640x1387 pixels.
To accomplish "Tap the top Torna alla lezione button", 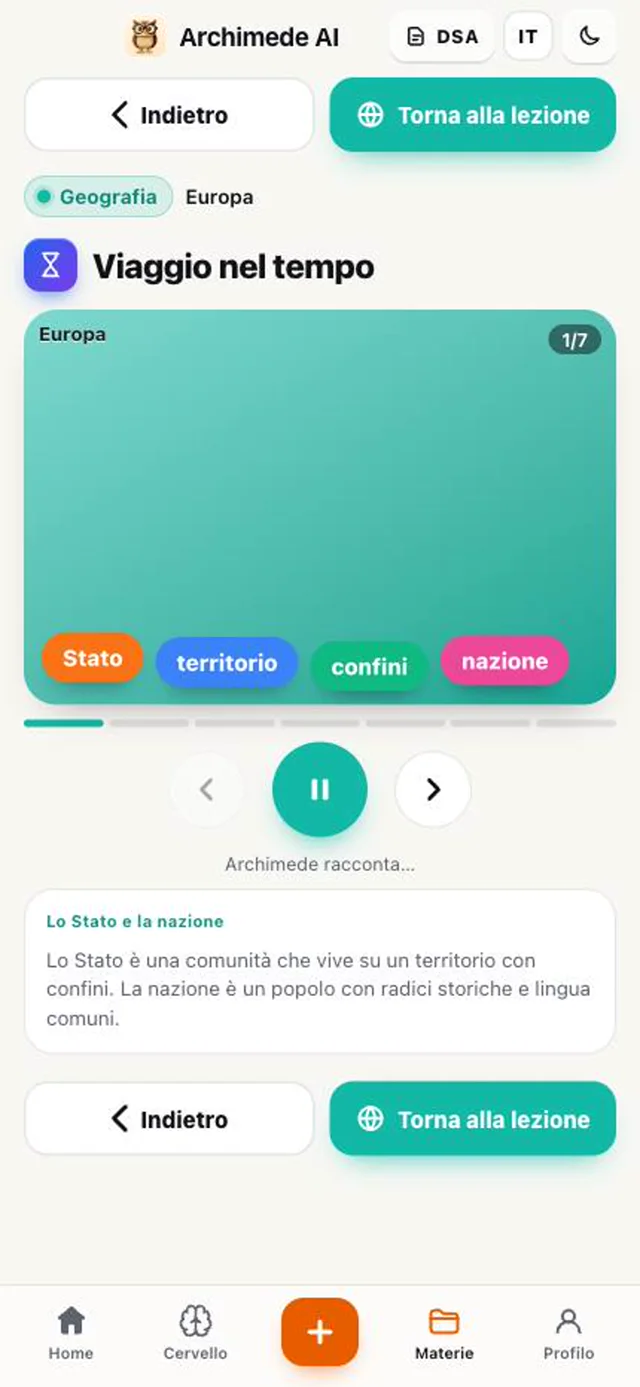I will coord(473,115).
